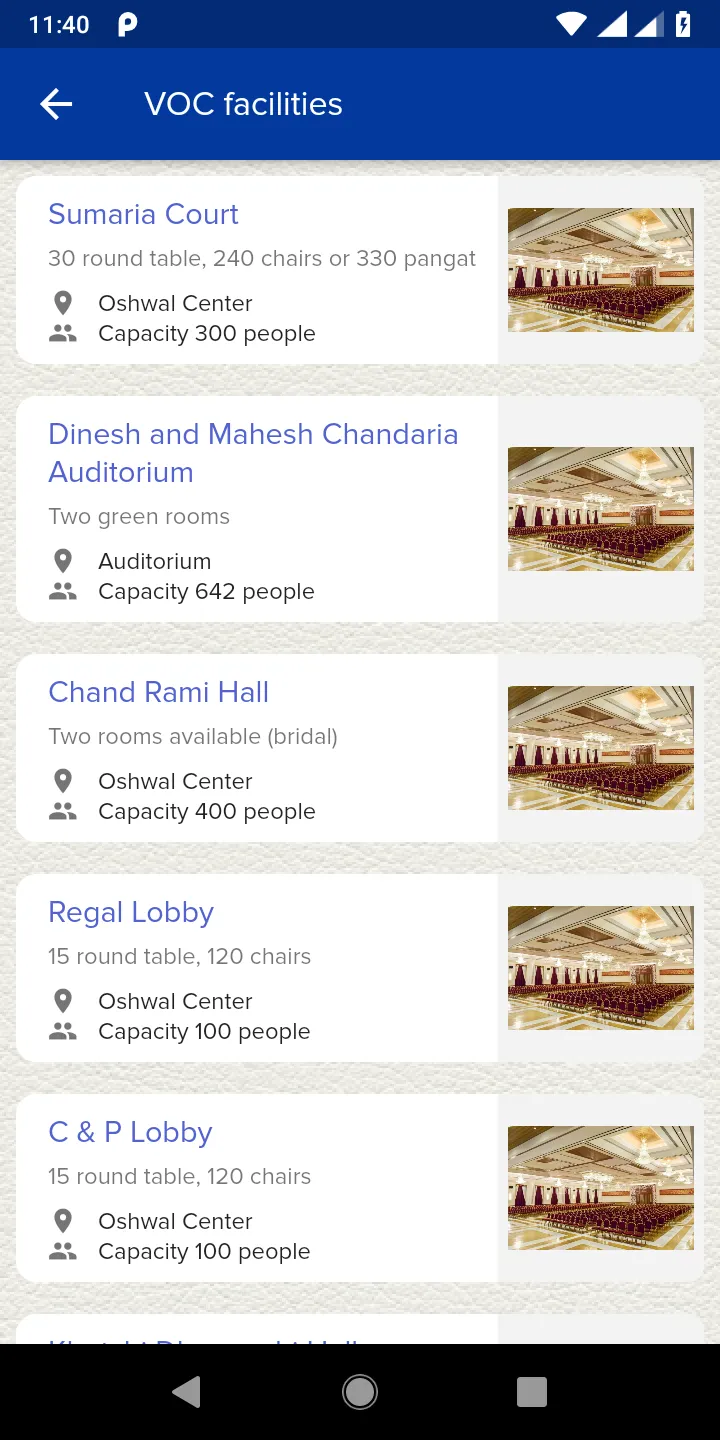Open Dinesh and Mahesh Chandaria Auditorium card
The height and width of the screenshot is (1440, 720).
[x=360, y=509]
